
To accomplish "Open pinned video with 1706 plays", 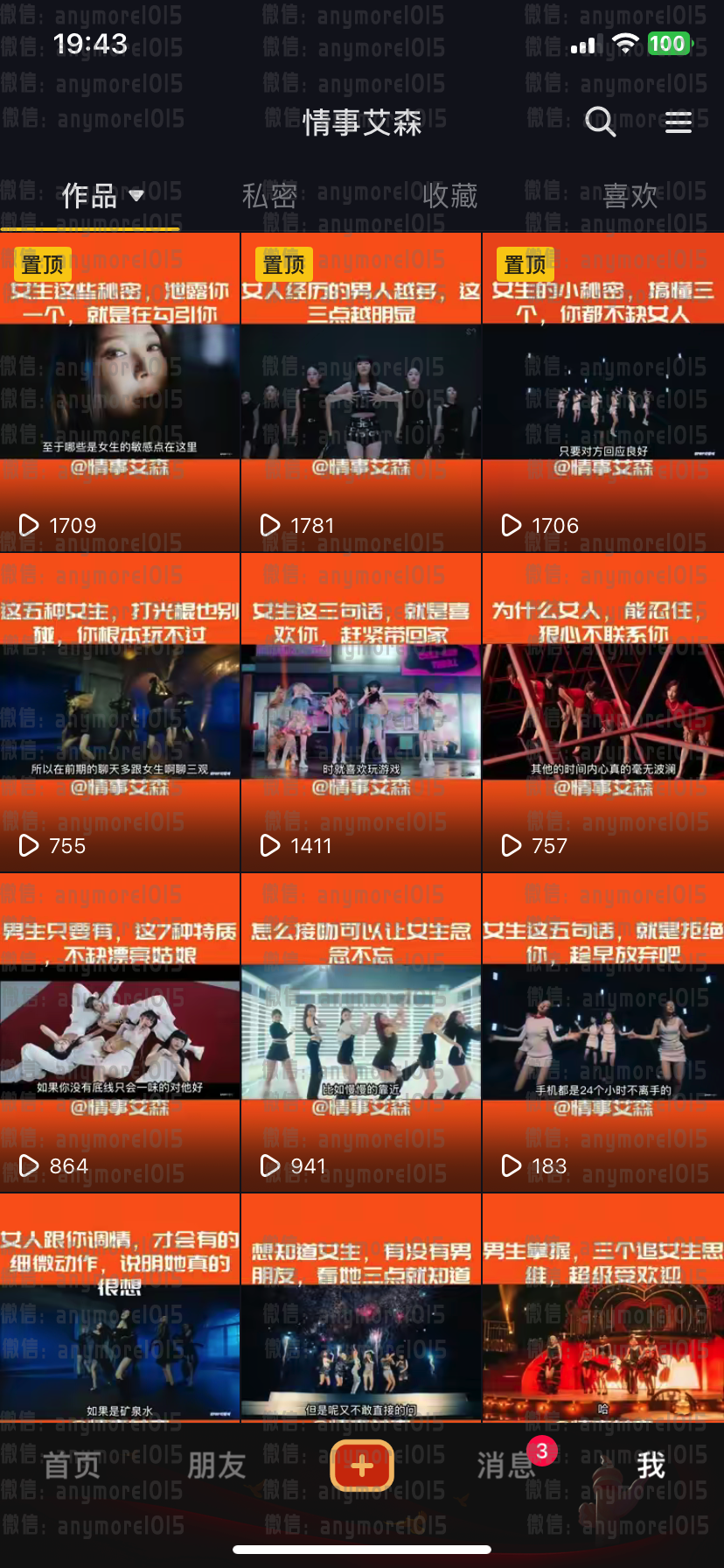I will tap(602, 392).
